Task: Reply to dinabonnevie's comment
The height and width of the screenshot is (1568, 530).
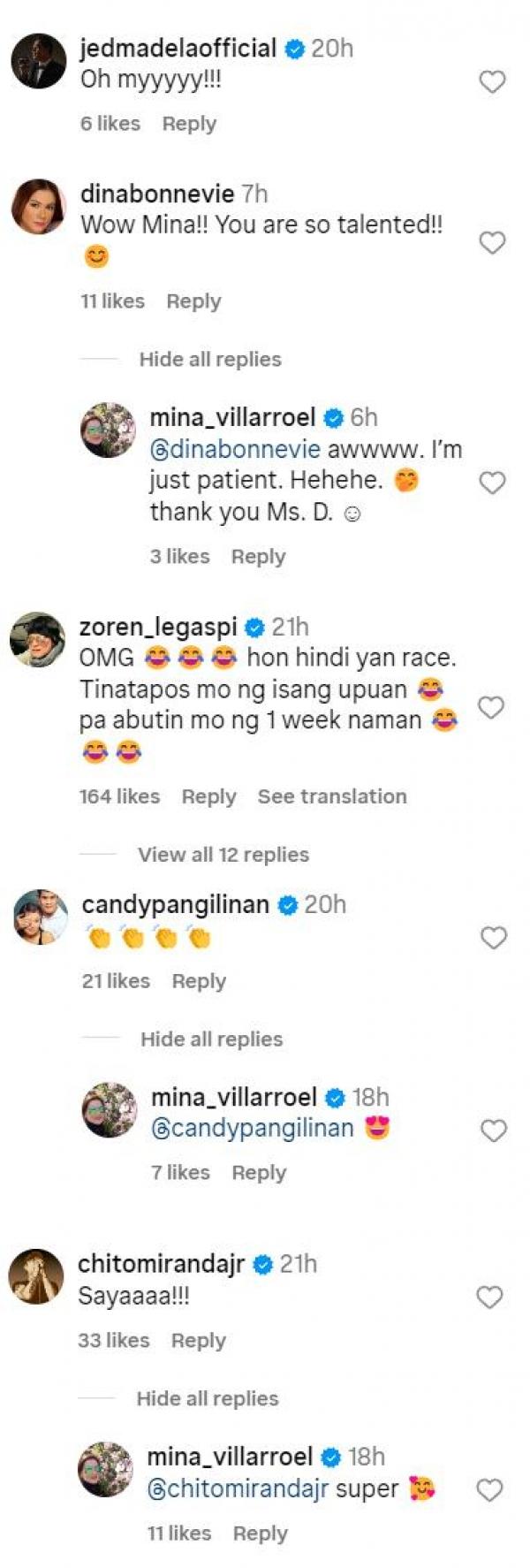Action: pyautogui.click(x=193, y=301)
